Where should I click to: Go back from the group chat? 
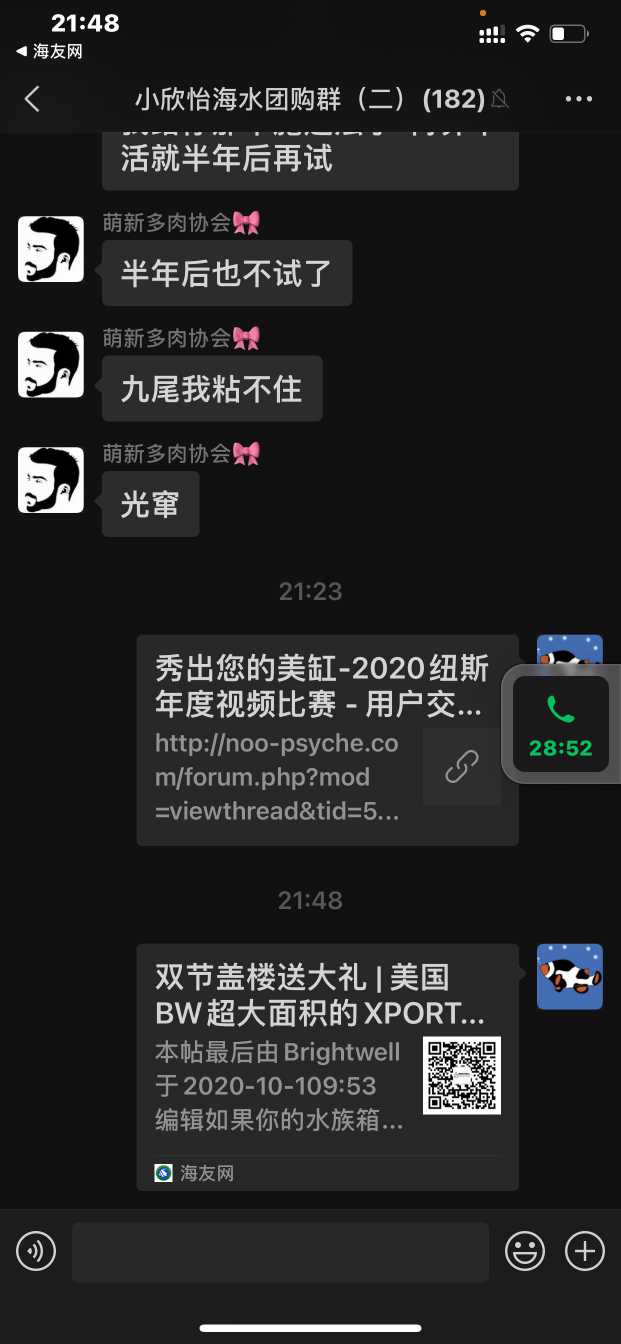click(32, 98)
